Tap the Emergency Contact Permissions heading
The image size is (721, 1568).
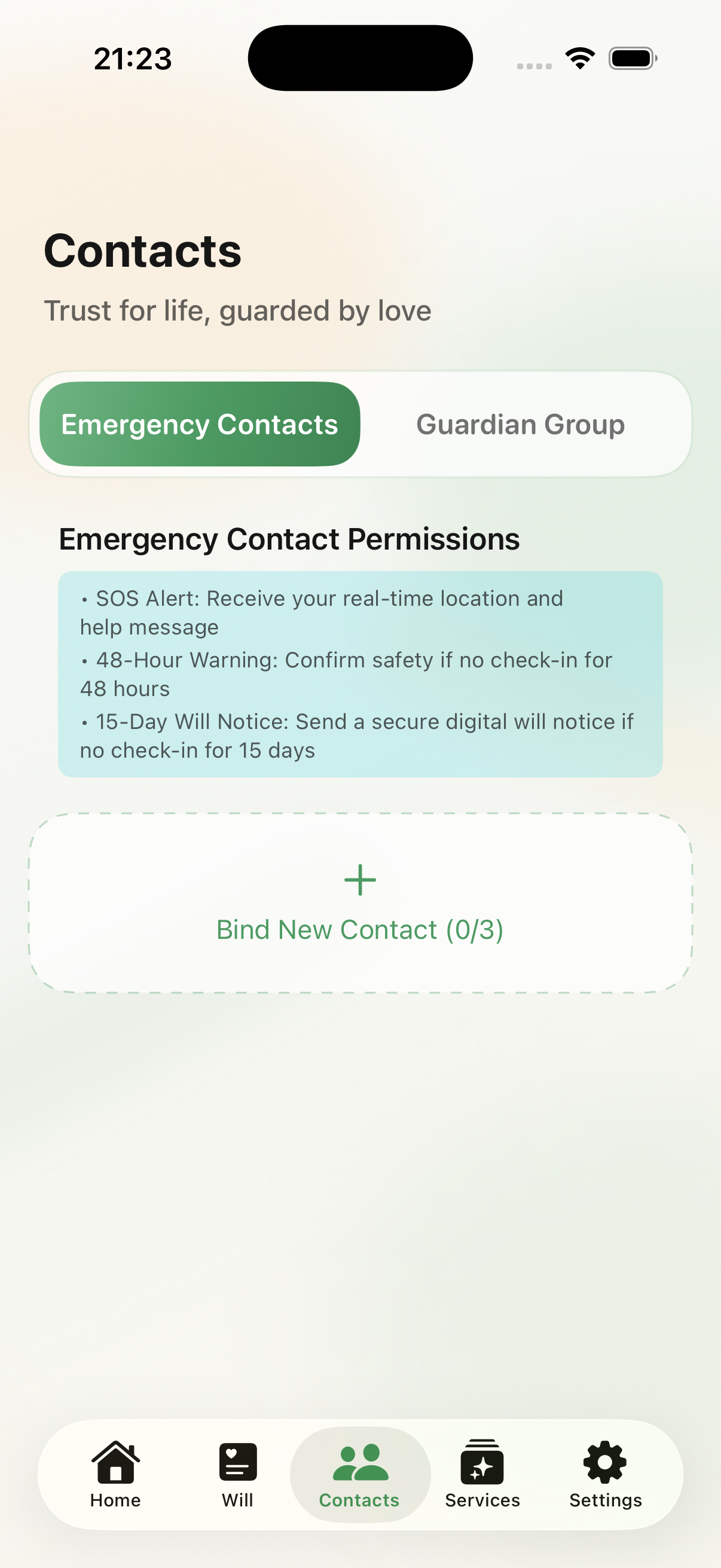(289, 538)
